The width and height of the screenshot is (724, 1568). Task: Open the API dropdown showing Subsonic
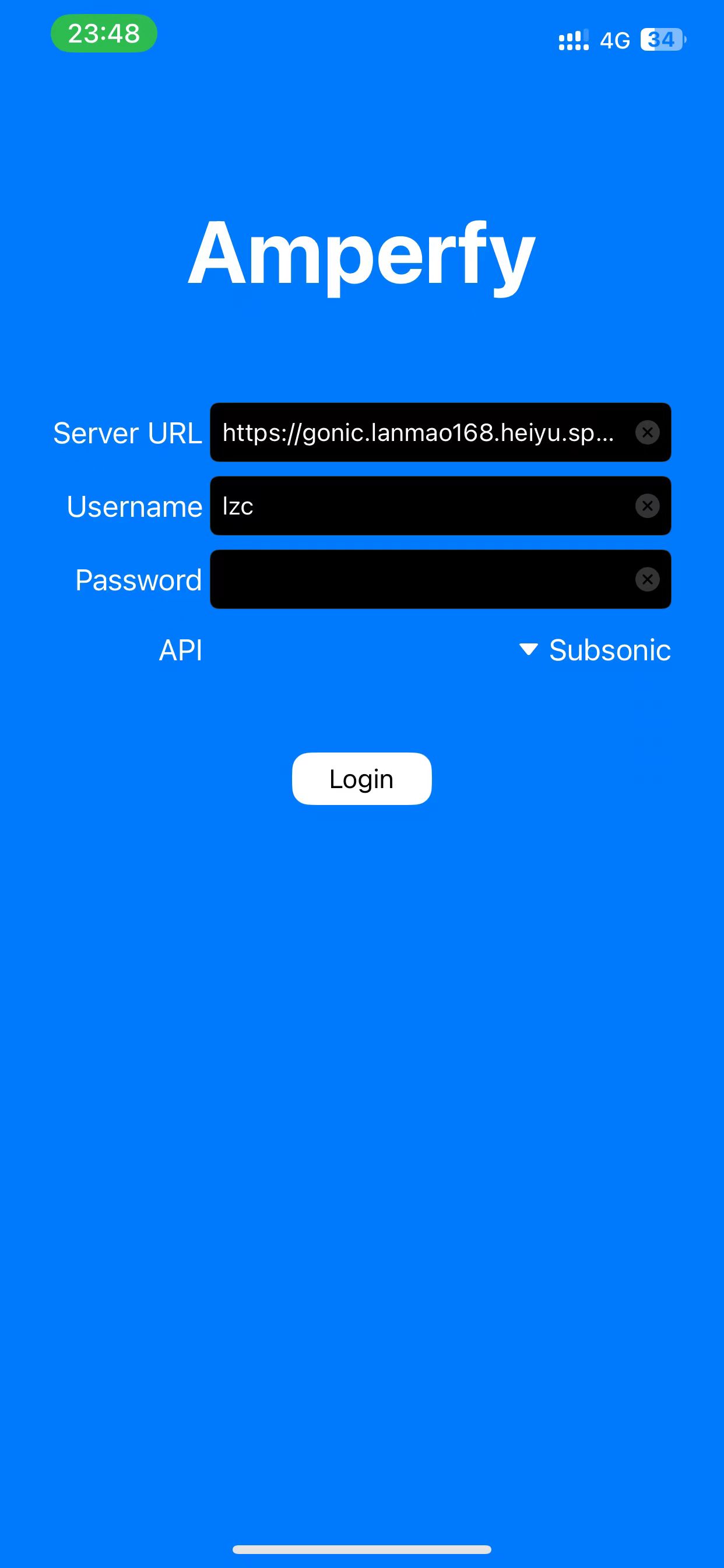coord(595,650)
